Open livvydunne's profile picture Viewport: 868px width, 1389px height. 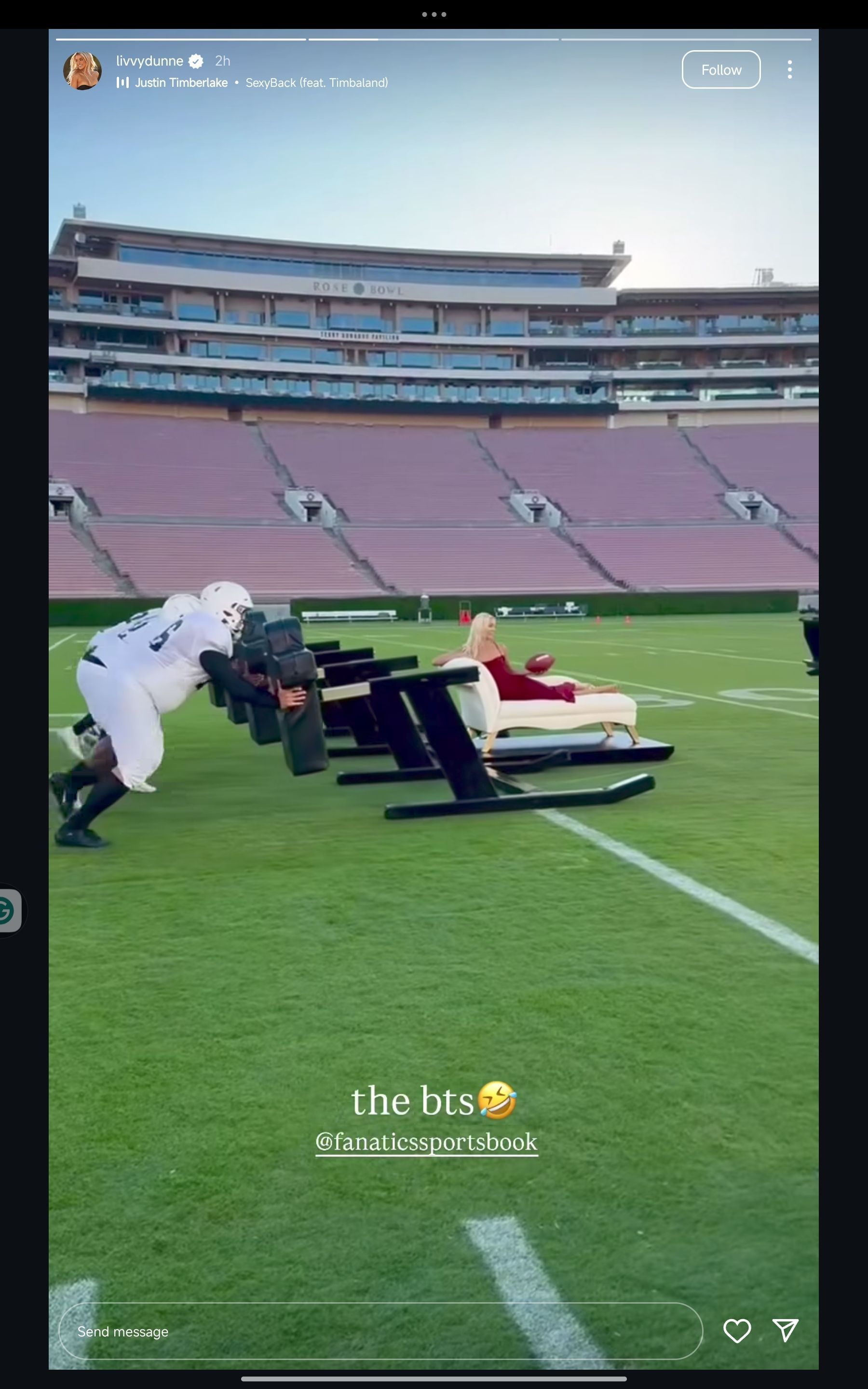click(82, 70)
